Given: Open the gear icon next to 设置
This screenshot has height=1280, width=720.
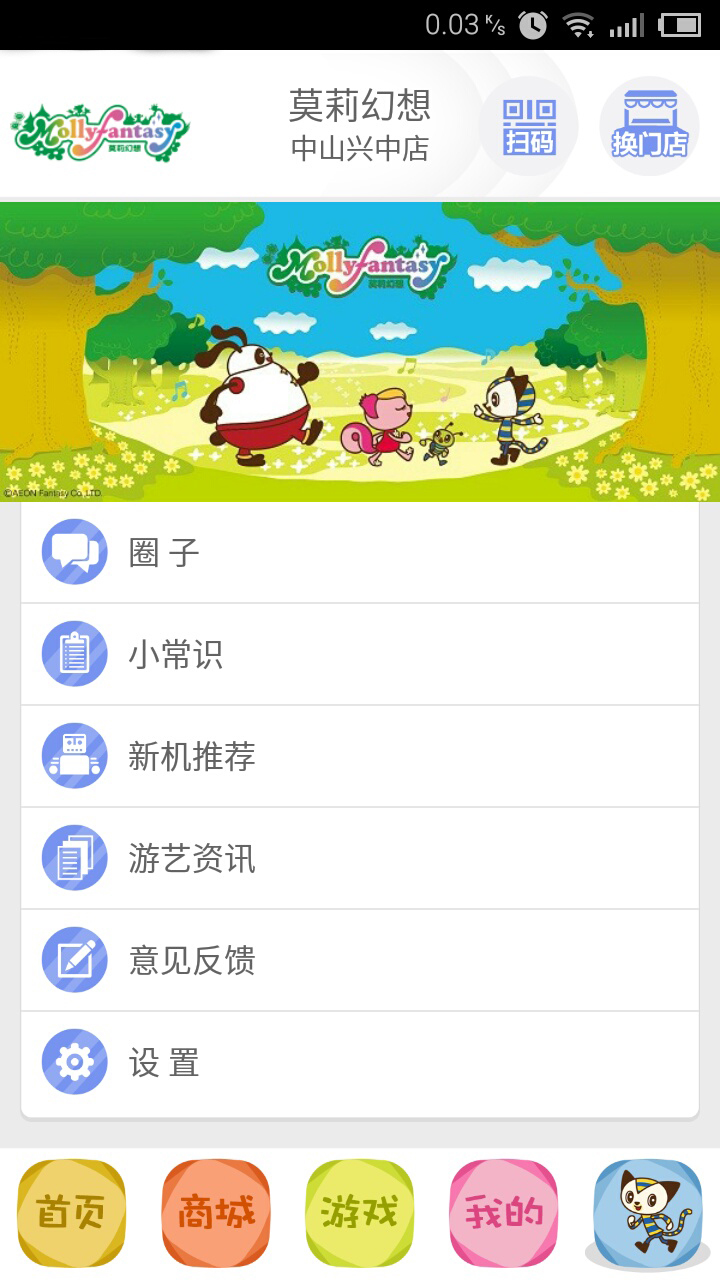Looking at the screenshot, I should pyautogui.click(x=73, y=1062).
